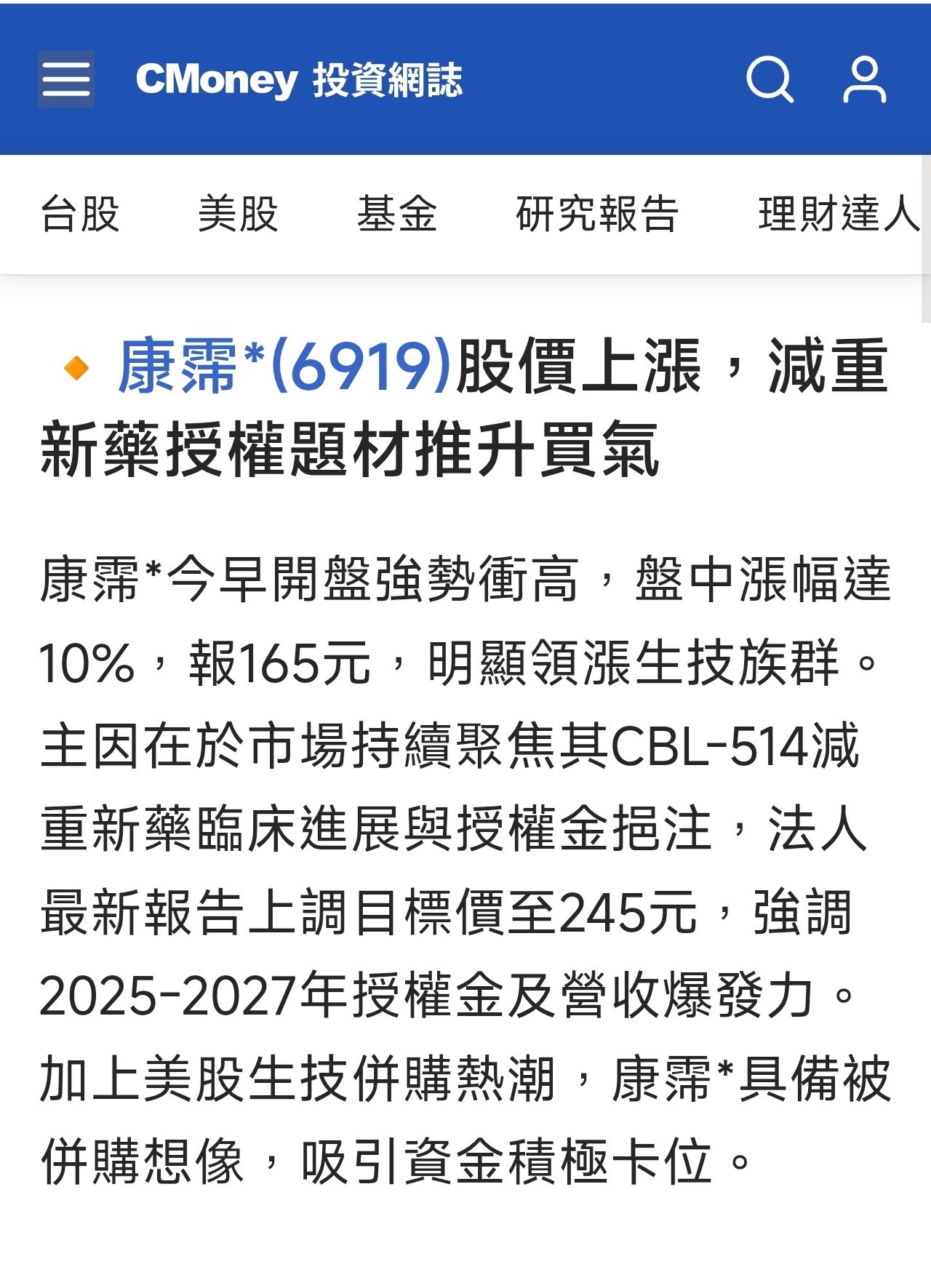Open the 研究報告 tab
This screenshot has height=1288, width=931.
[x=597, y=214]
